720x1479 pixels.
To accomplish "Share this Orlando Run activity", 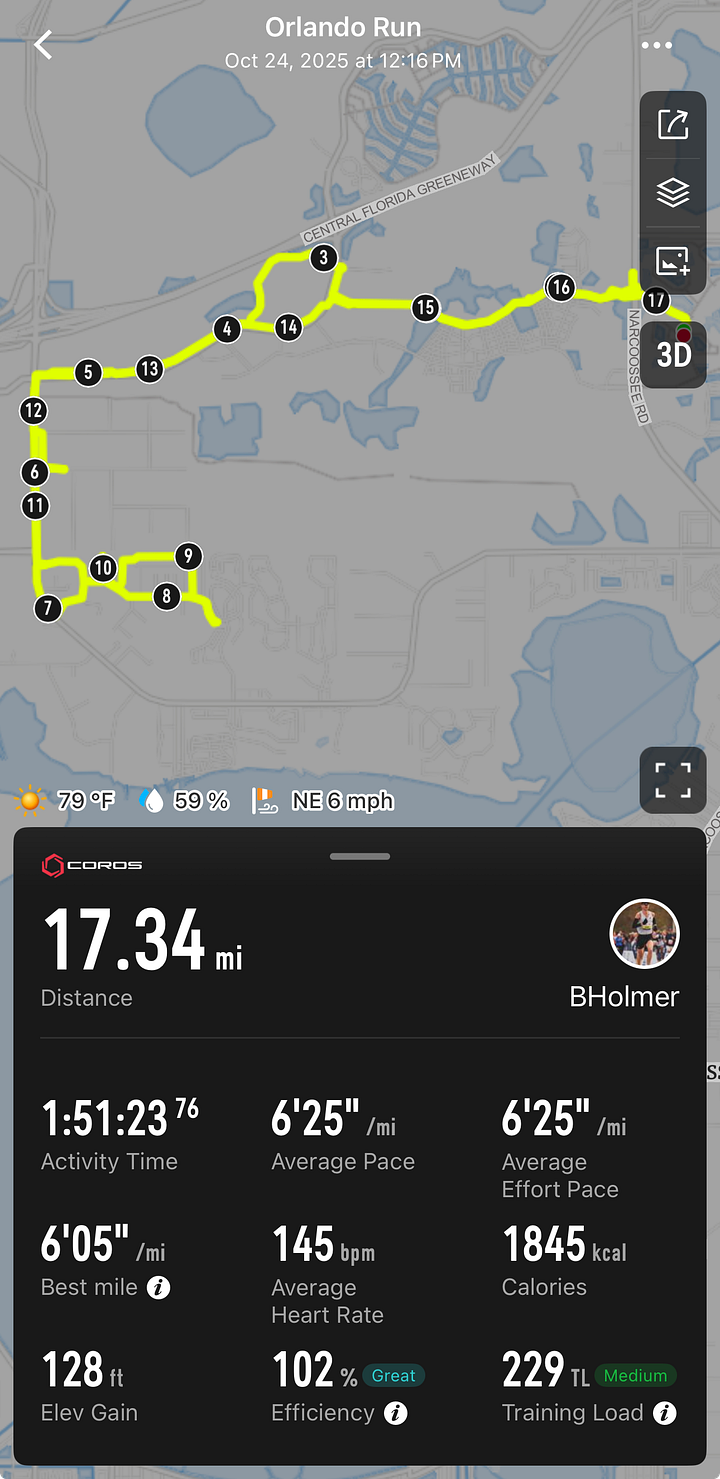I will pos(673,125).
